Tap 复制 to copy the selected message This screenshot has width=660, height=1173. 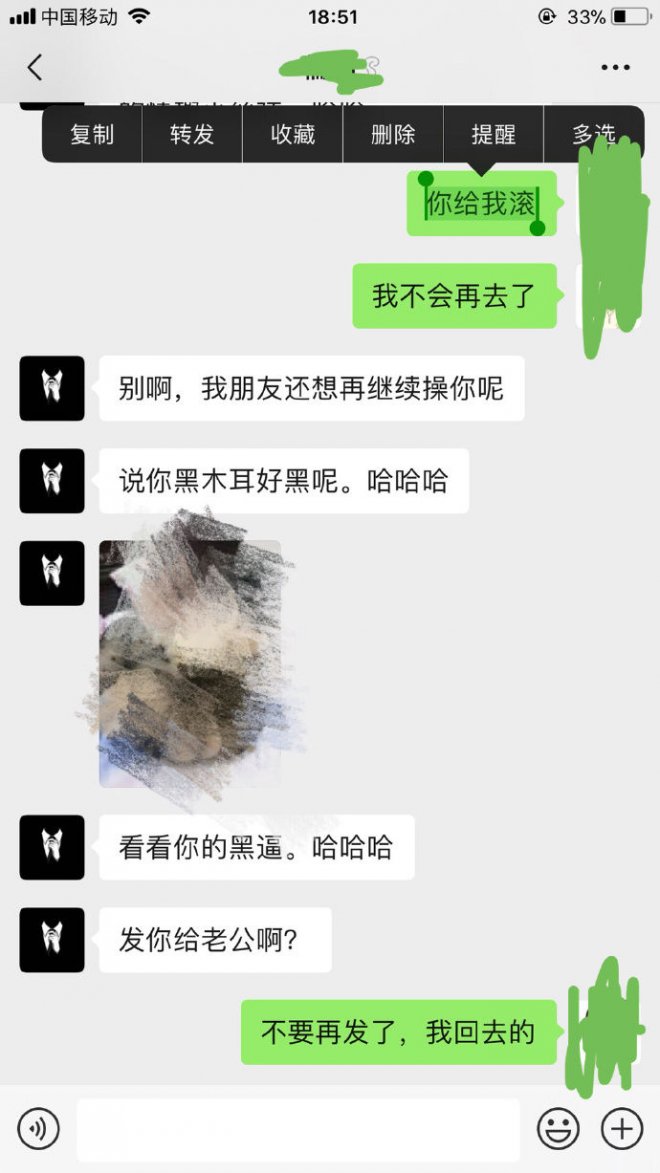[x=92, y=135]
